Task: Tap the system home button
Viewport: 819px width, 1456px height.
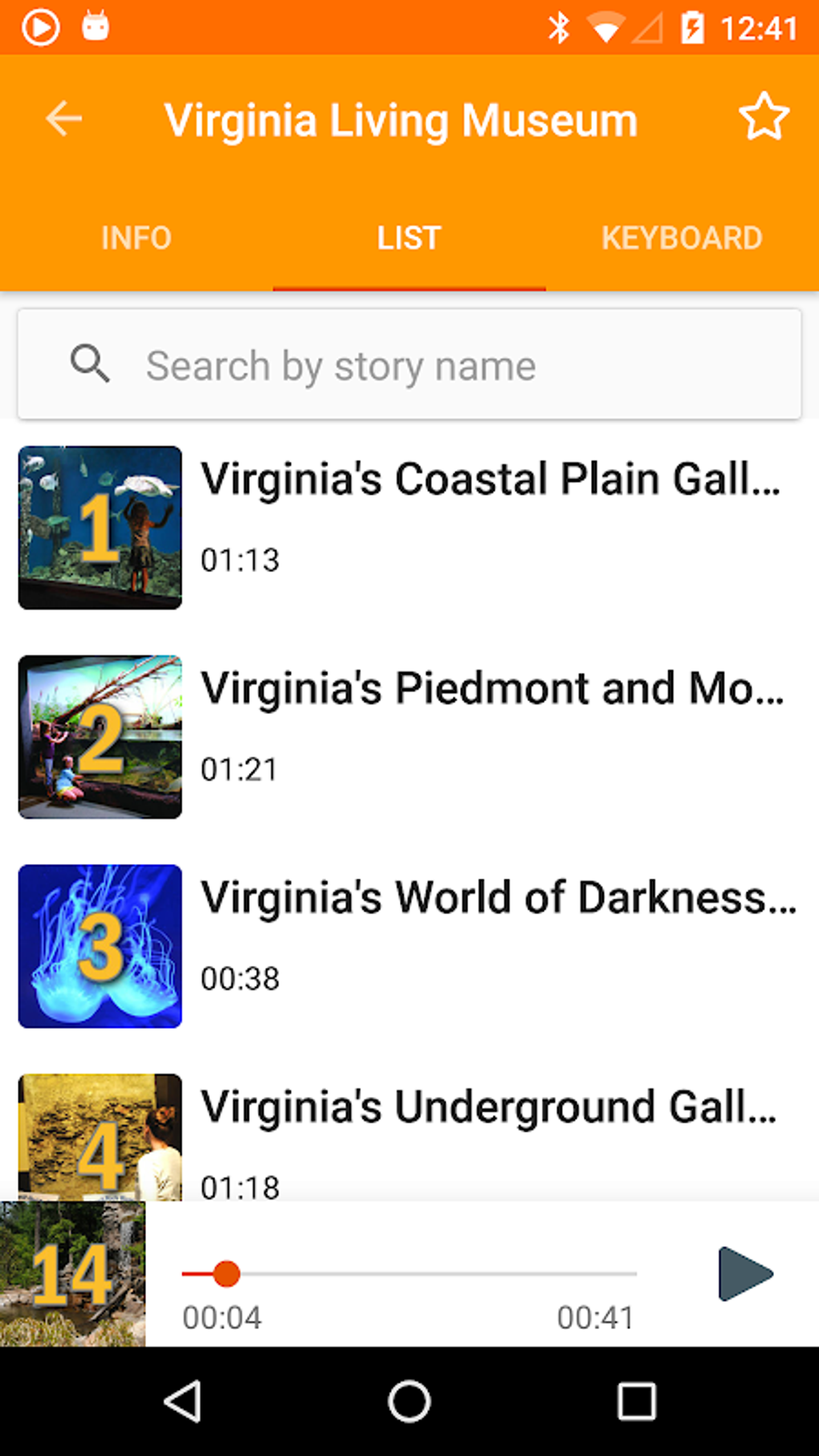Action: [409, 1402]
